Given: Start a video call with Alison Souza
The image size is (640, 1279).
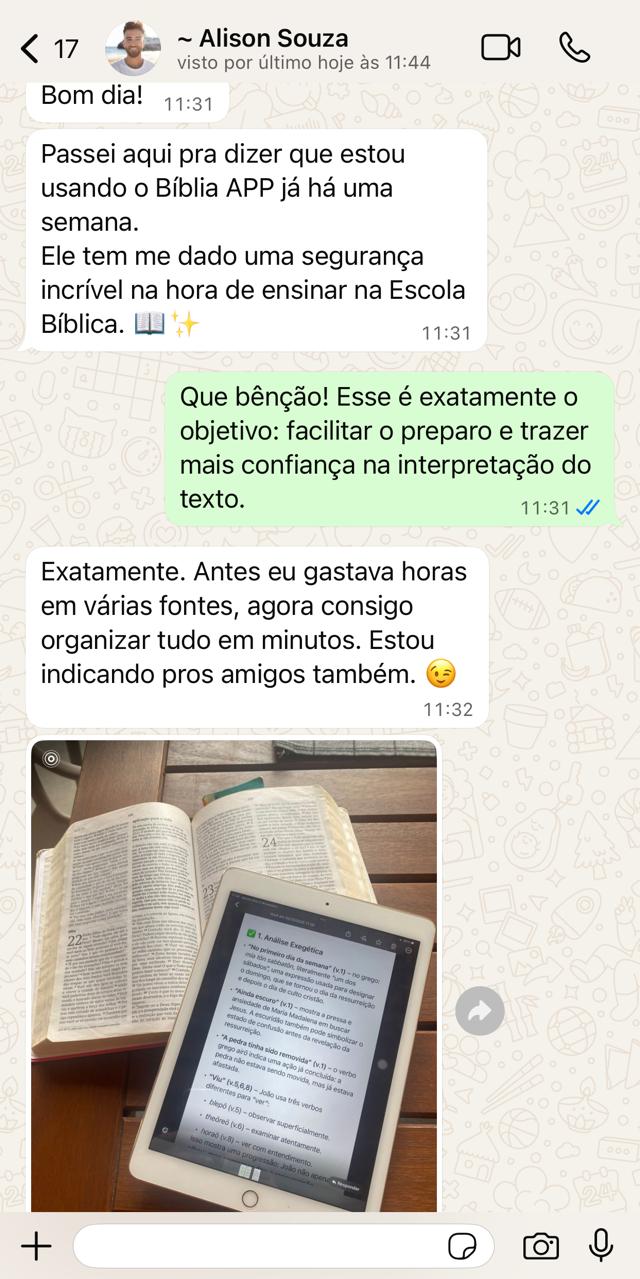Looking at the screenshot, I should click(x=501, y=47).
